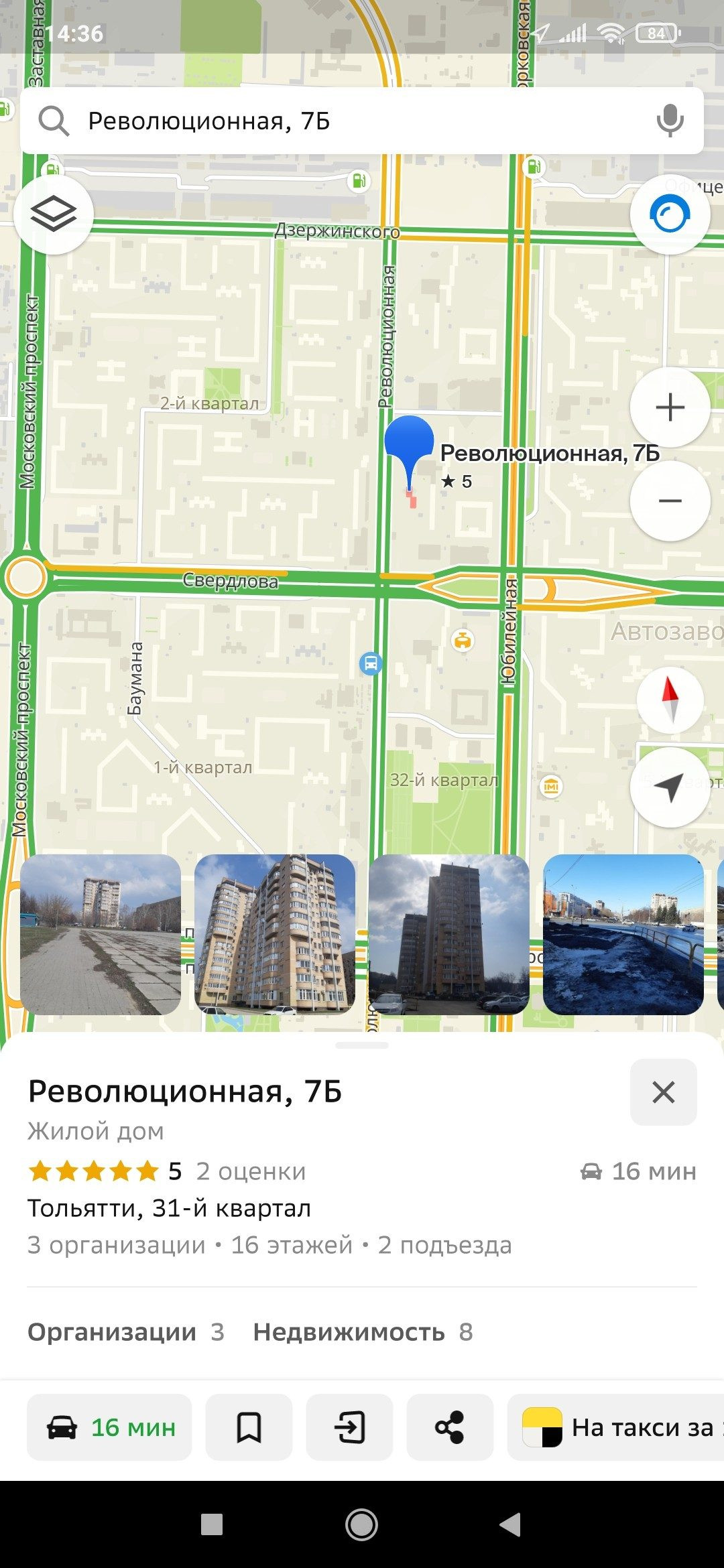This screenshot has height=1568, width=724.
Task: Open the search field with Революционная, 7Б
Action: pos(335,121)
